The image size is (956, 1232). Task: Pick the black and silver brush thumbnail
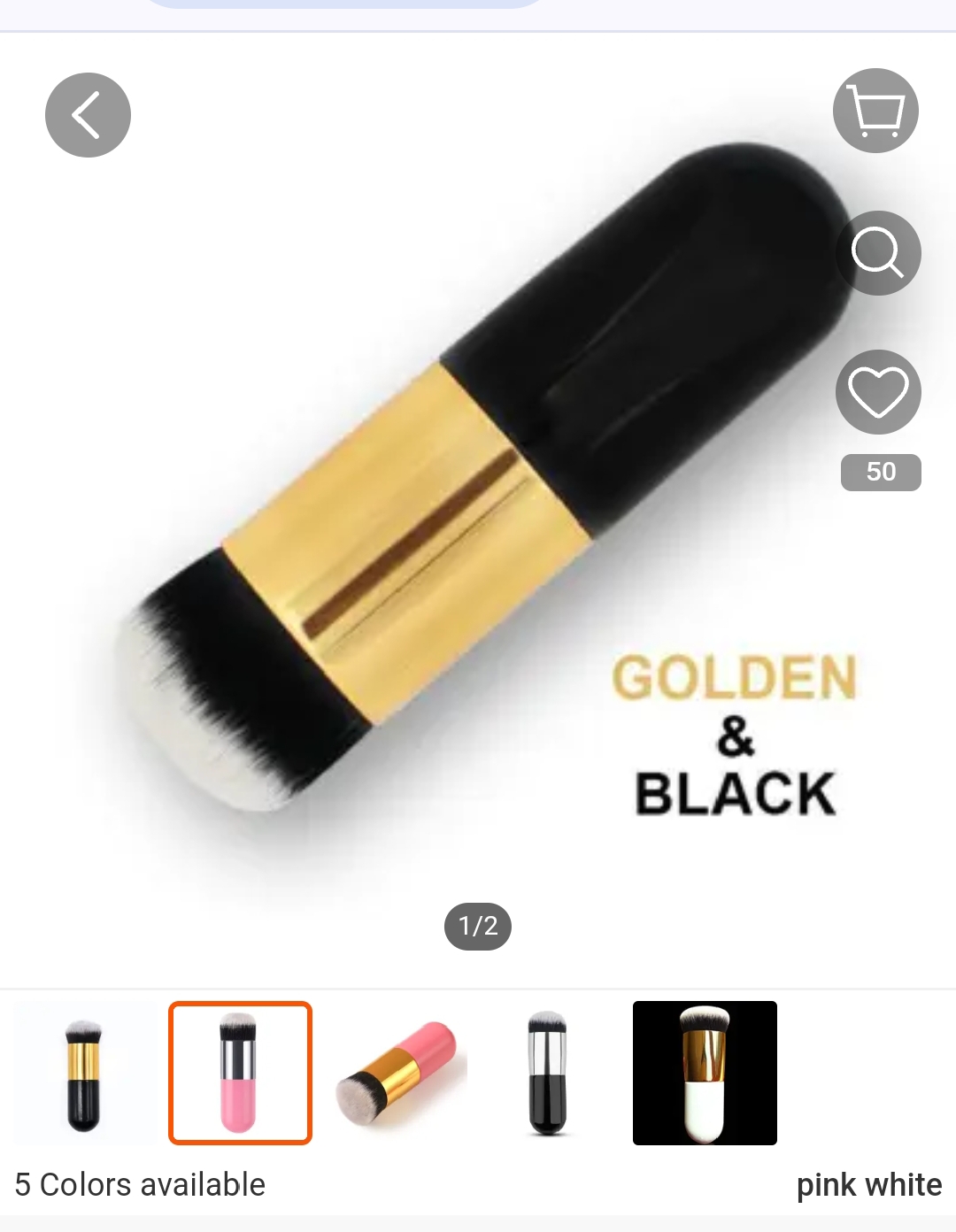coord(548,1073)
